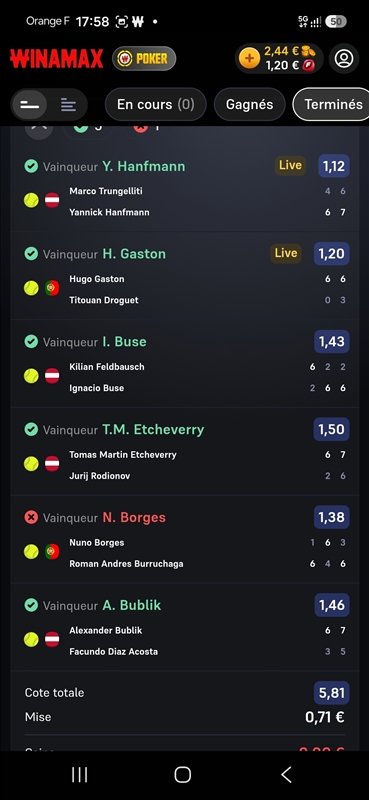View the Feldbausch vs Buse match
369x800 pixels.
(185, 363)
